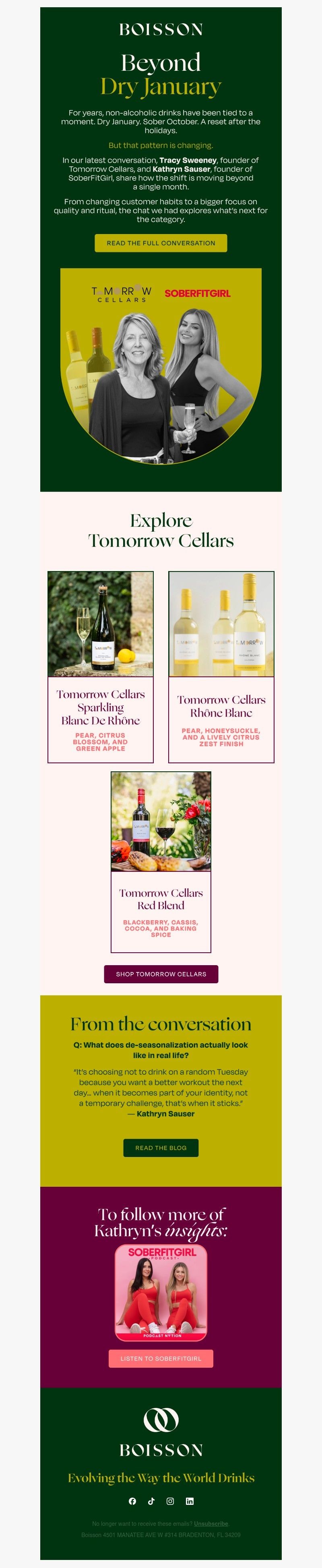Tap Listen to SoberFitGirl button

click(161, 1358)
